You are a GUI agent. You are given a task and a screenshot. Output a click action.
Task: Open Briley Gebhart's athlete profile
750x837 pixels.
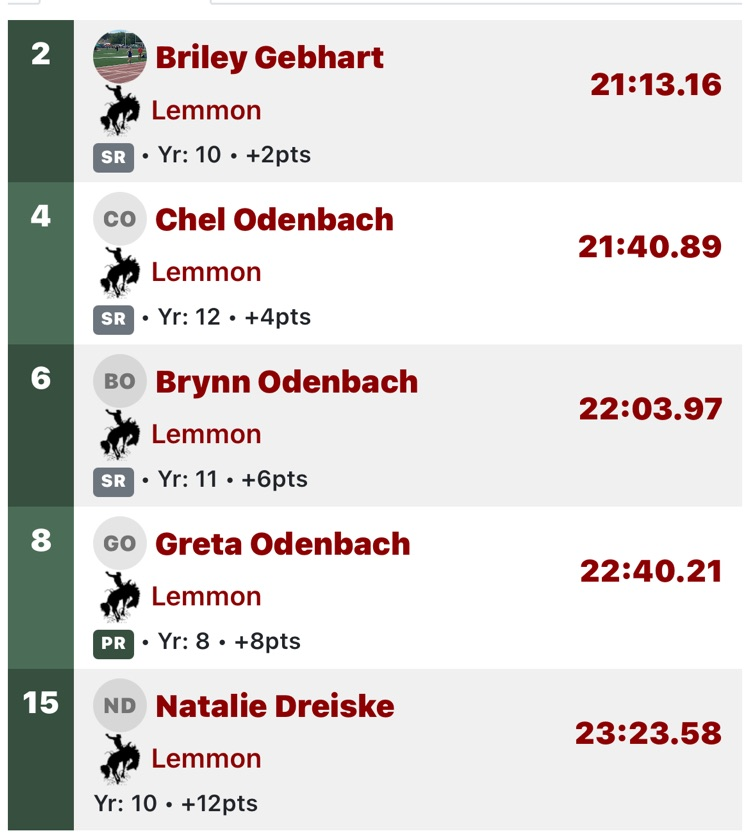[270, 58]
